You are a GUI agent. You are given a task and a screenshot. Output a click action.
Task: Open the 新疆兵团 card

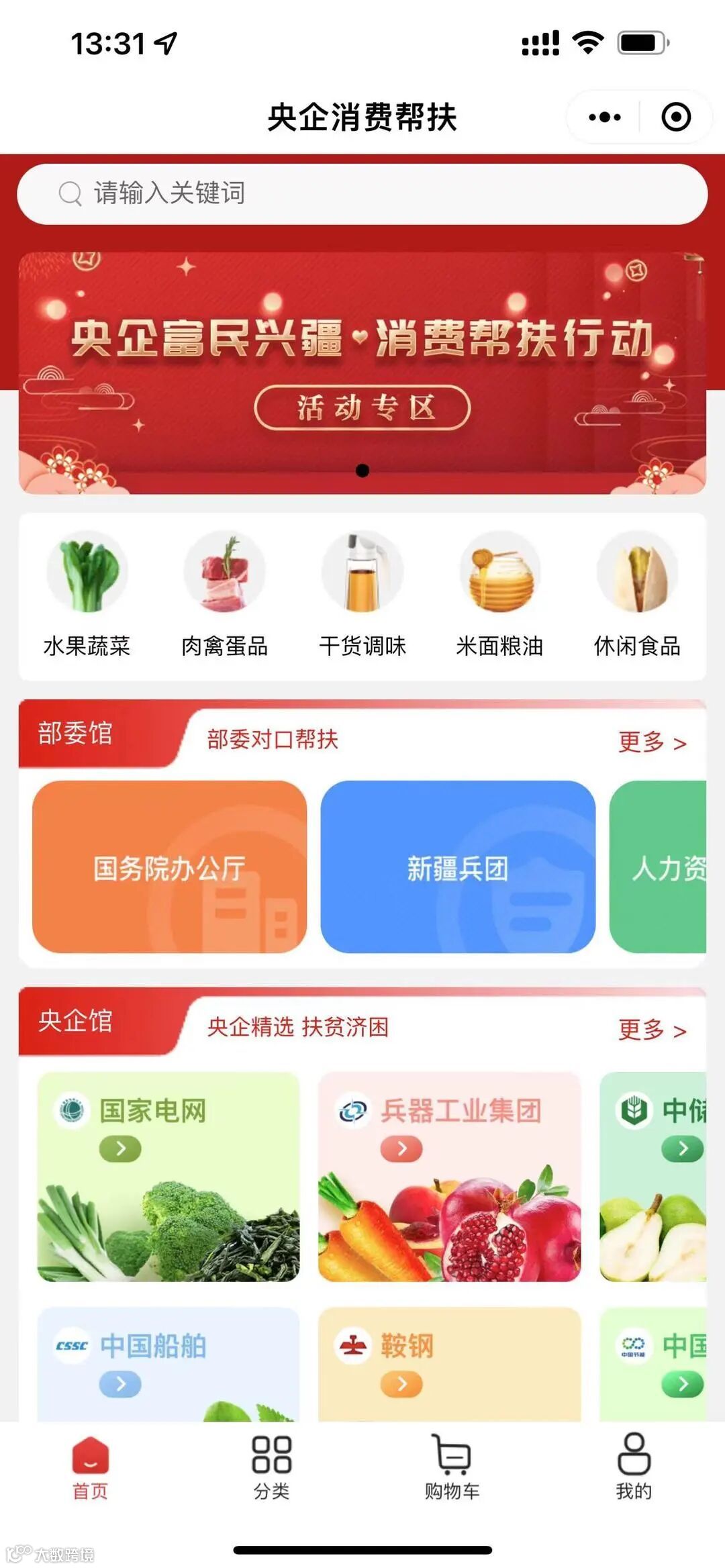[x=458, y=867]
